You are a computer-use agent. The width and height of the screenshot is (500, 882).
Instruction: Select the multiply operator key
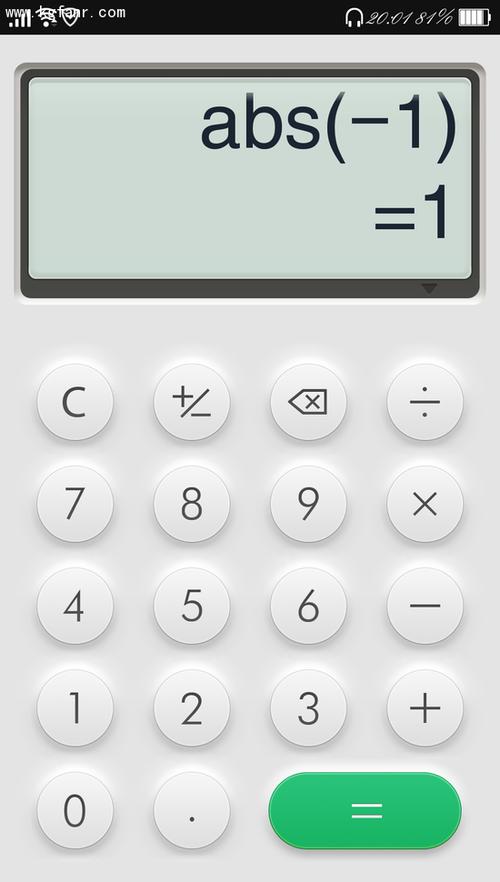[x=425, y=504]
